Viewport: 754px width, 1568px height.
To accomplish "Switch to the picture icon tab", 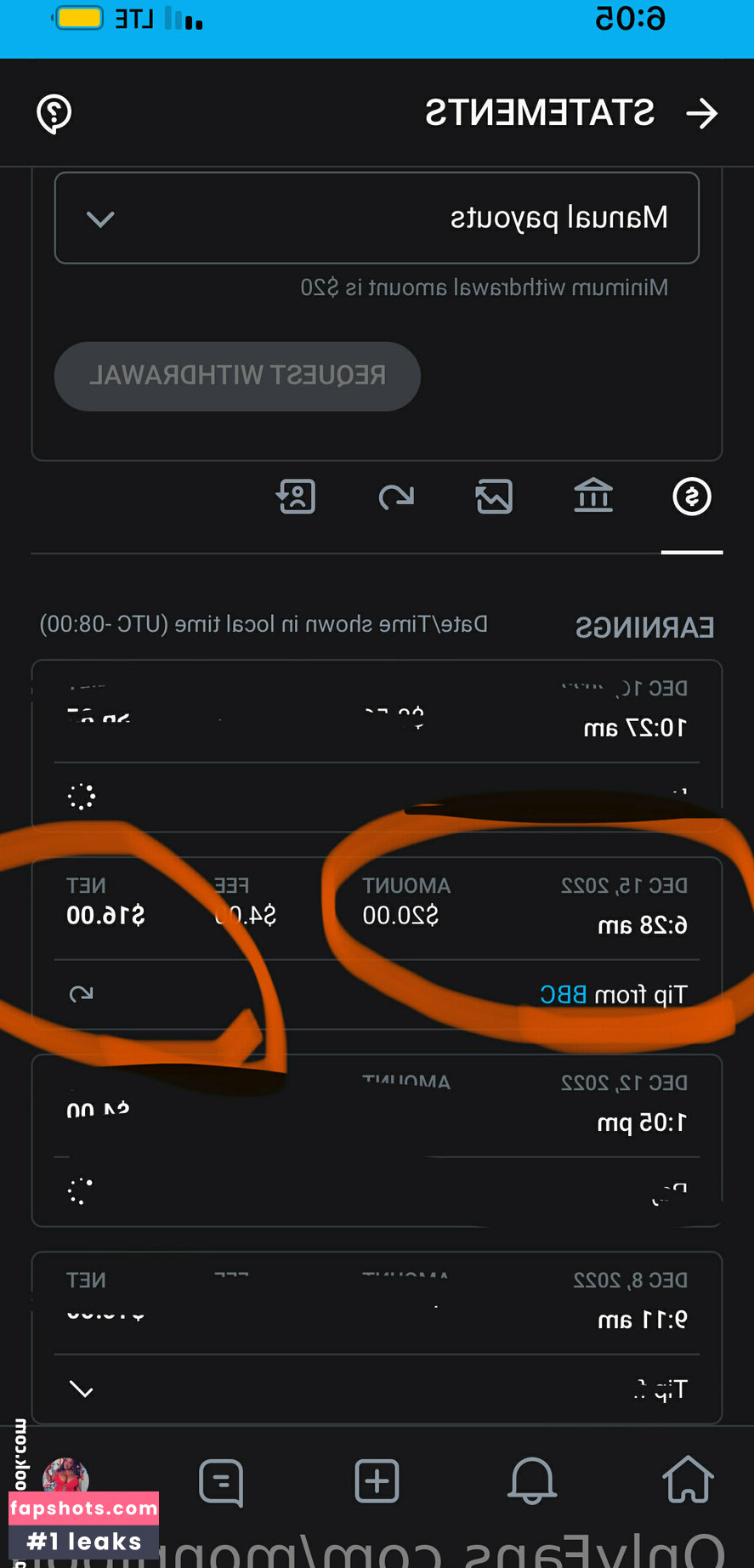I will pyautogui.click(x=494, y=497).
